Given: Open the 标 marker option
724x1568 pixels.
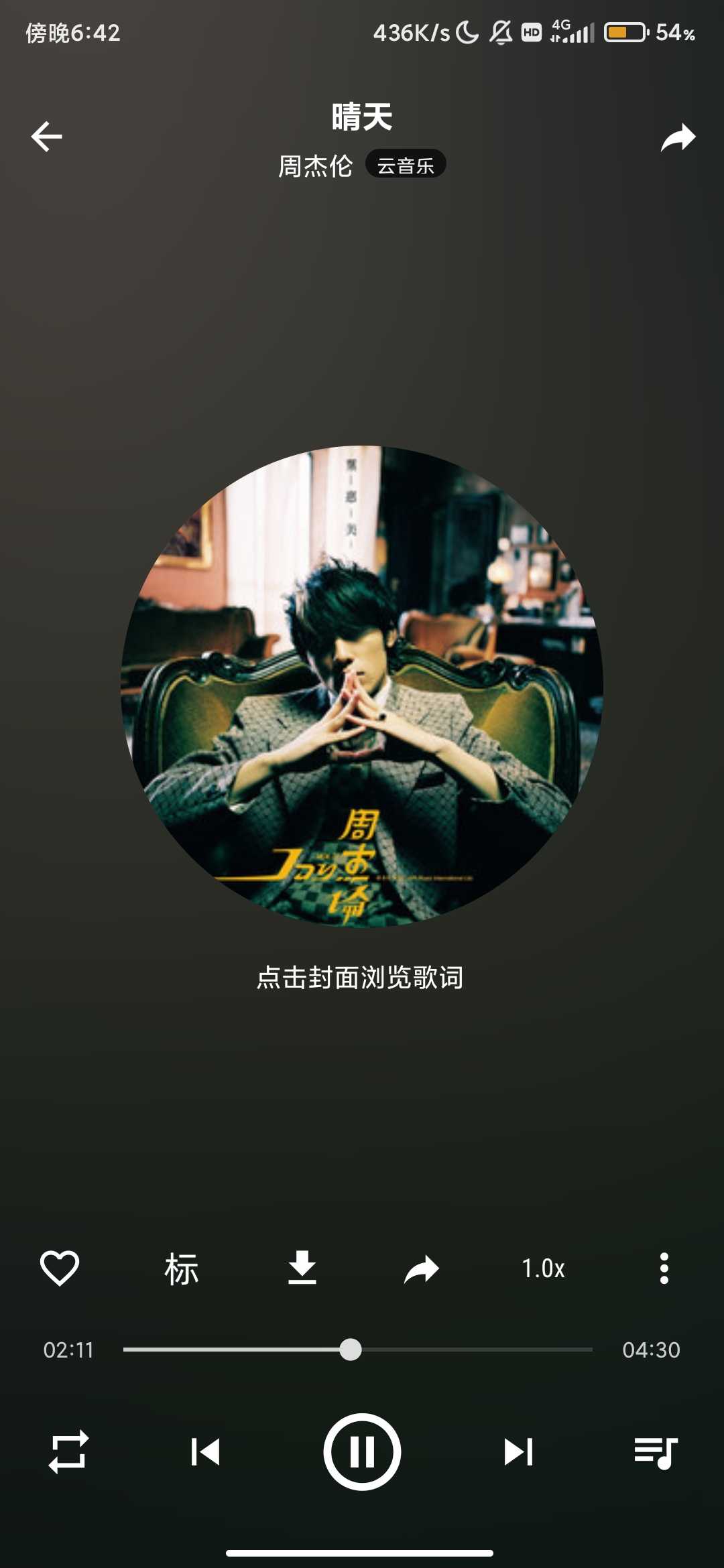Looking at the screenshot, I should point(181,1268).
